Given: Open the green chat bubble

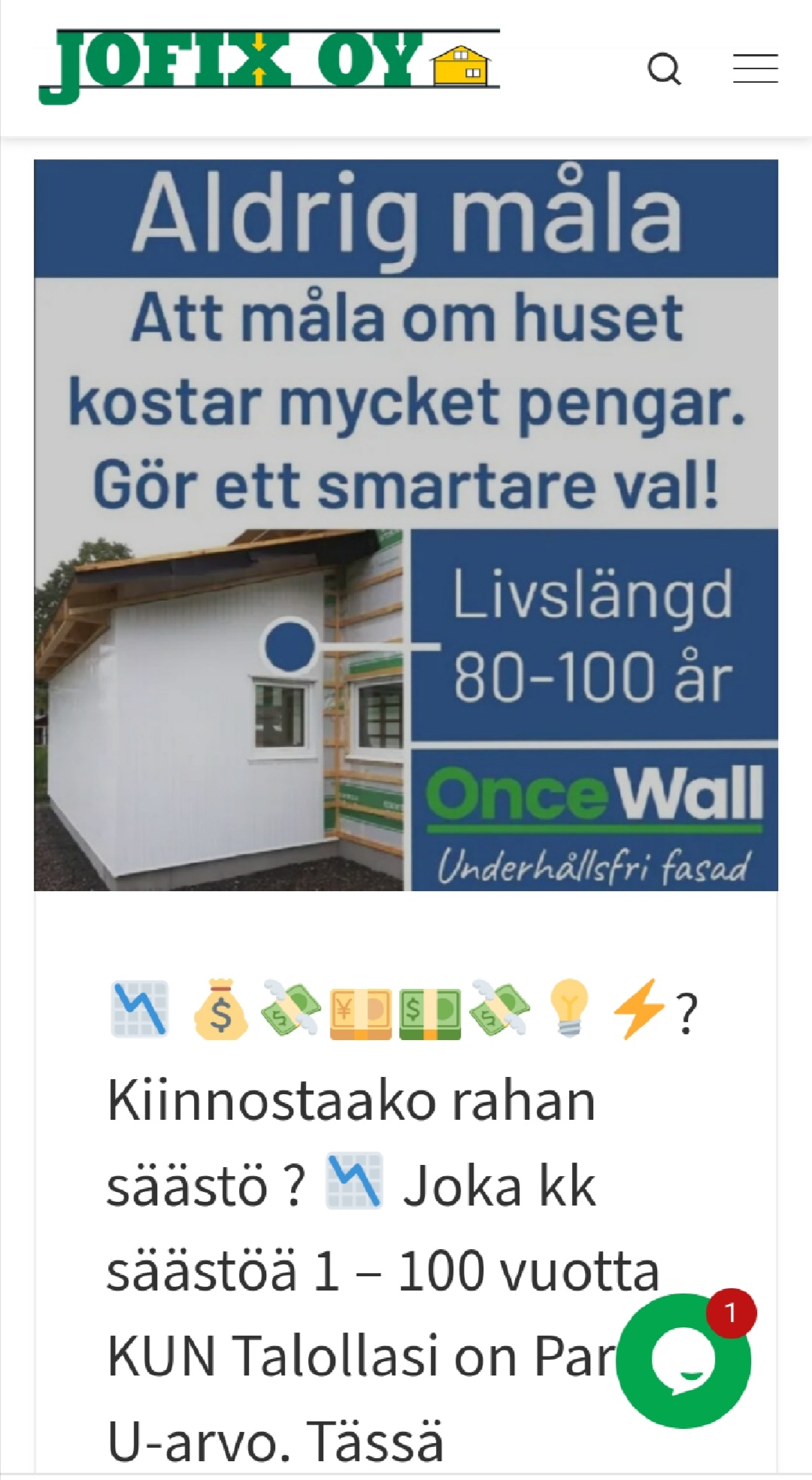Looking at the screenshot, I should click(683, 1360).
